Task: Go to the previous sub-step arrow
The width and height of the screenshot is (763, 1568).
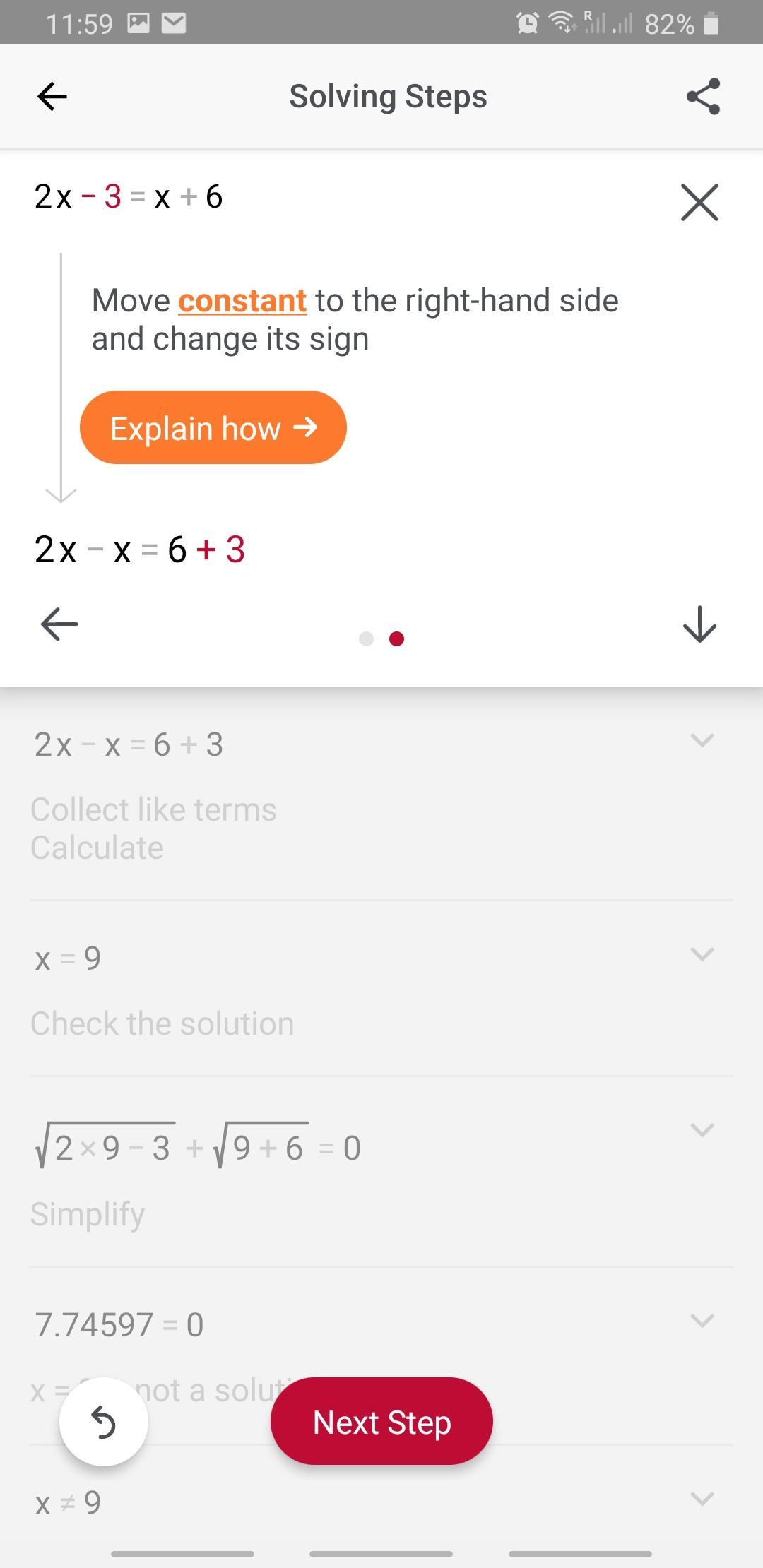Action: click(59, 624)
